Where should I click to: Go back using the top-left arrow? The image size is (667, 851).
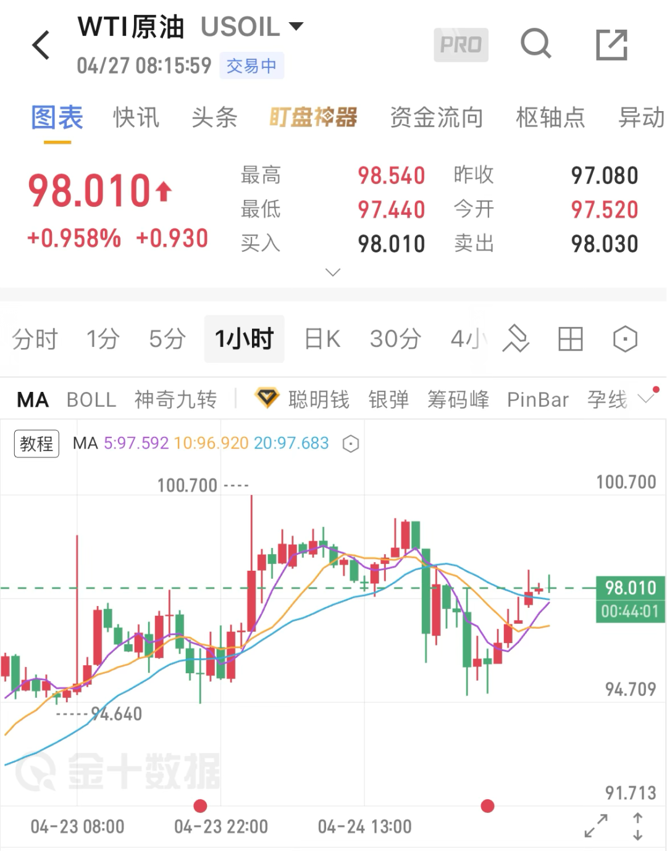tap(41, 45)
